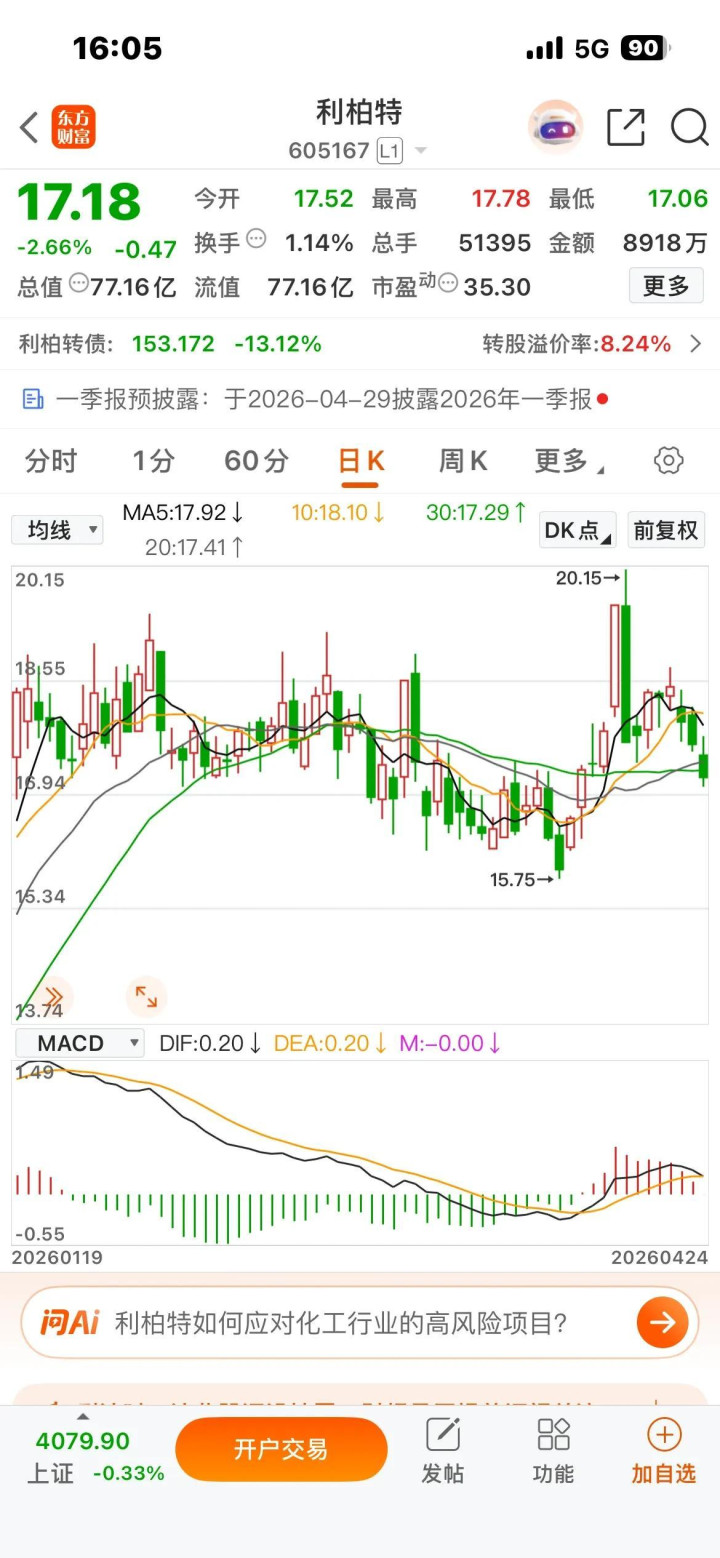
Task: Add stock via 加自选
Action: click(x=663, y=1451)
